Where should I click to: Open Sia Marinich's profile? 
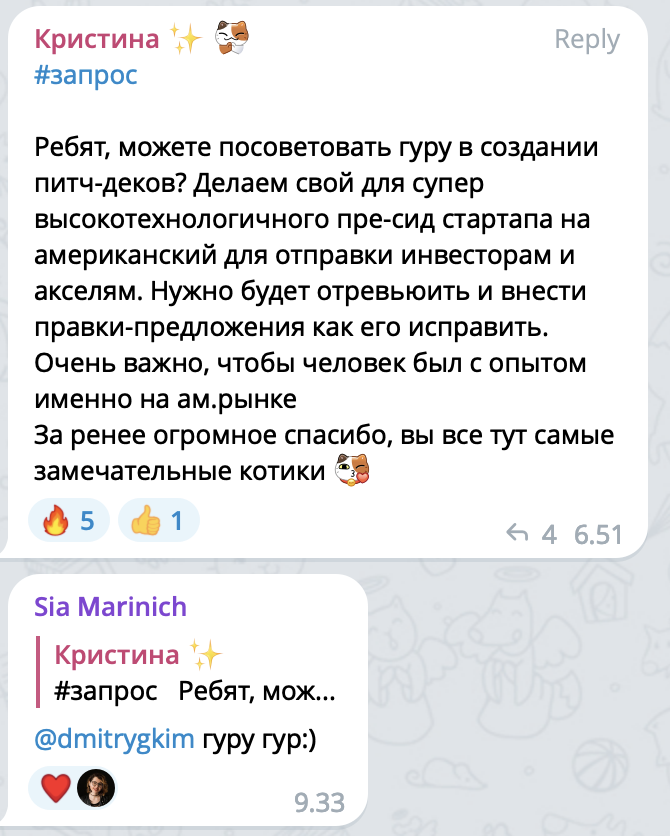tap(110, 606)
